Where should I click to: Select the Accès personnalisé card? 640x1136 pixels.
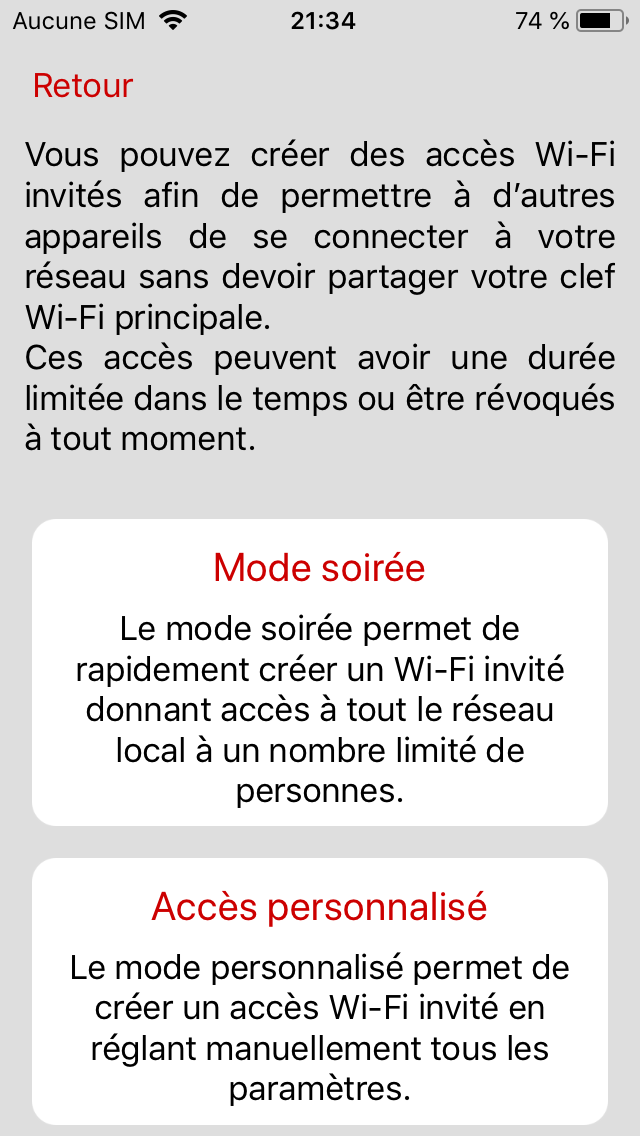320,990
